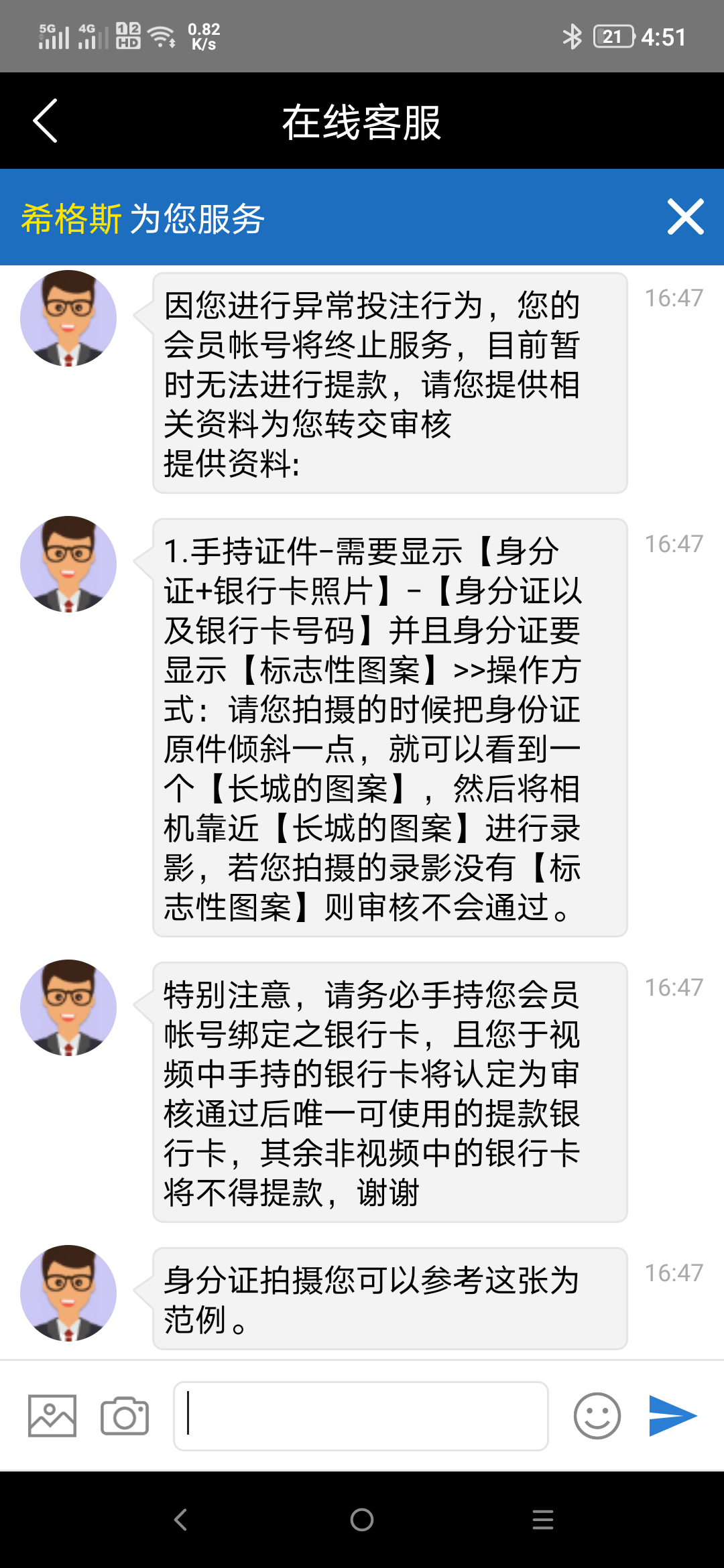Tap the system home button
Image resolution: width=724 pixels, height=1568 pixels.
click(362, 1520)
